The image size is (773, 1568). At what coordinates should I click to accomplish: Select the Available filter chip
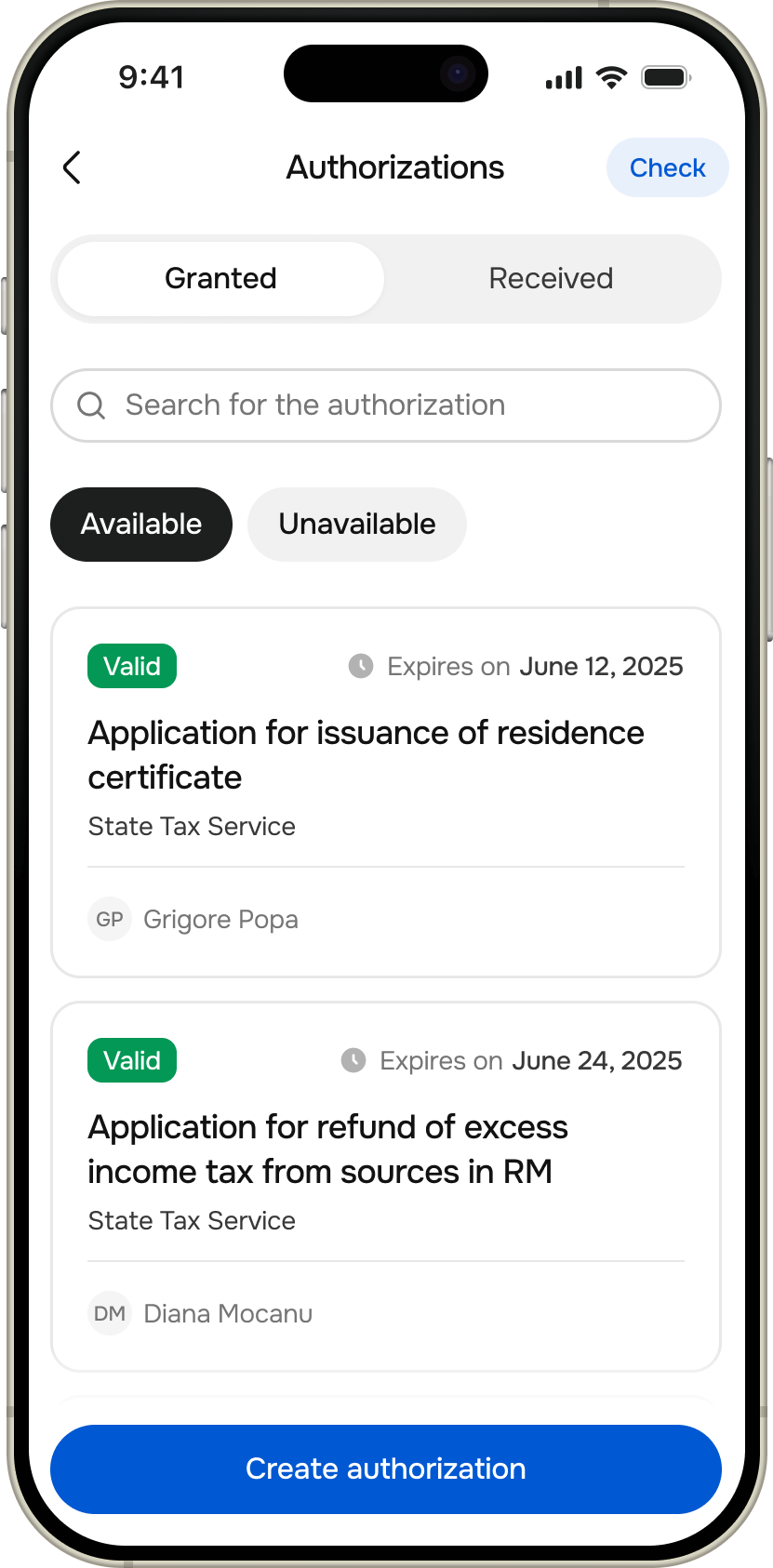[141, 525]
